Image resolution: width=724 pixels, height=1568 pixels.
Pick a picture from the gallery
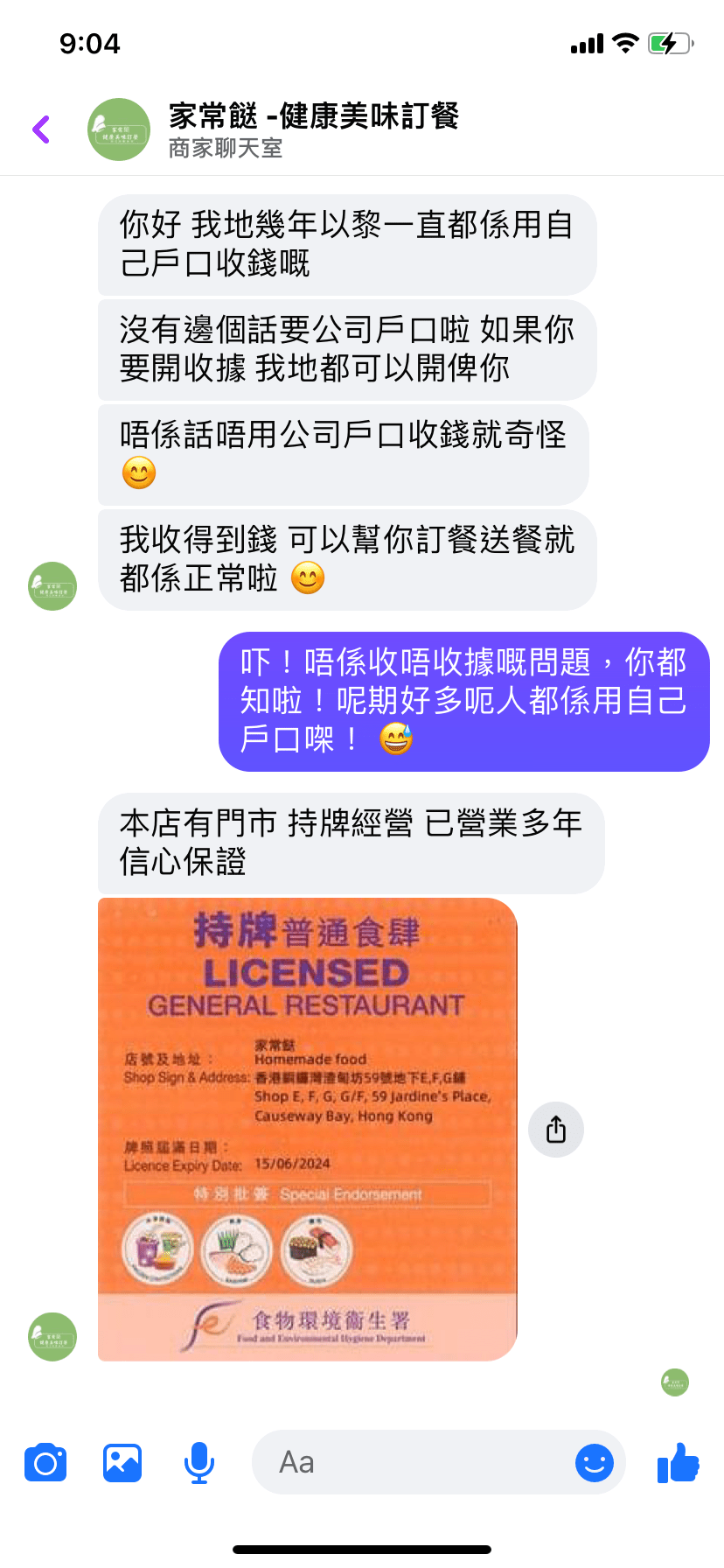(x=122, y=1463)
